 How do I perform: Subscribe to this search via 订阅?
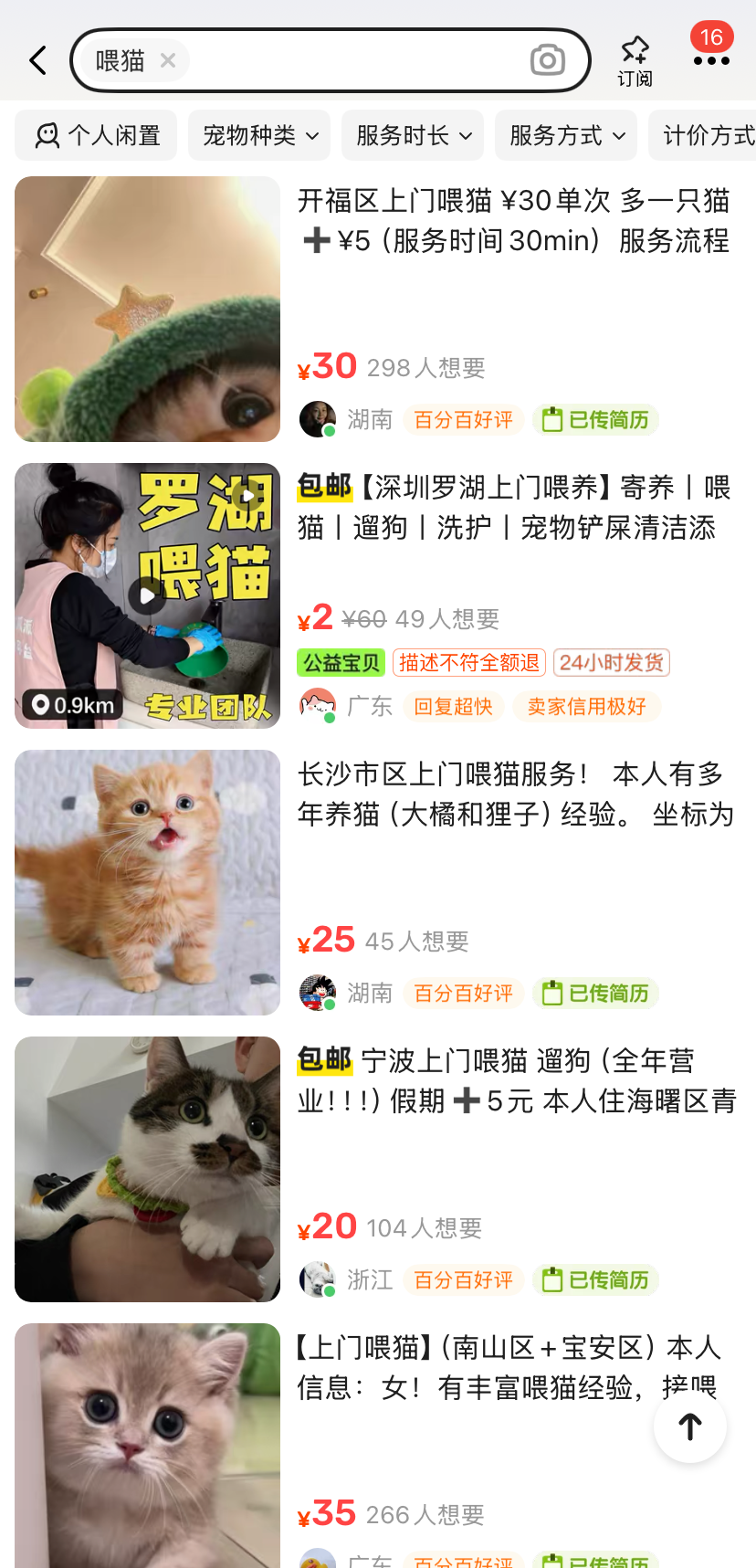pyautogui.click(x=635, y=61)
